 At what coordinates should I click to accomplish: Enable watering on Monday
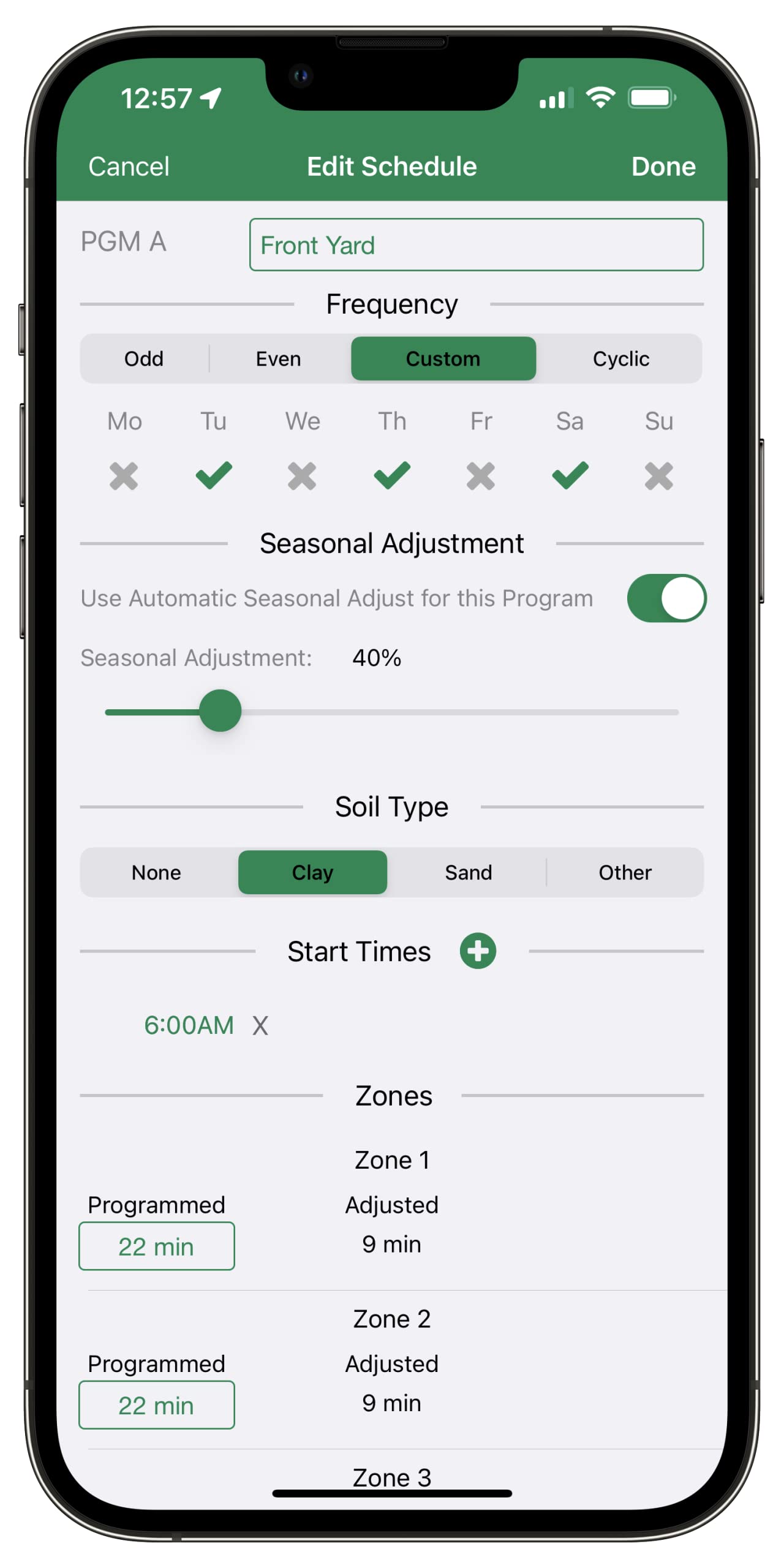click(124, 476)
